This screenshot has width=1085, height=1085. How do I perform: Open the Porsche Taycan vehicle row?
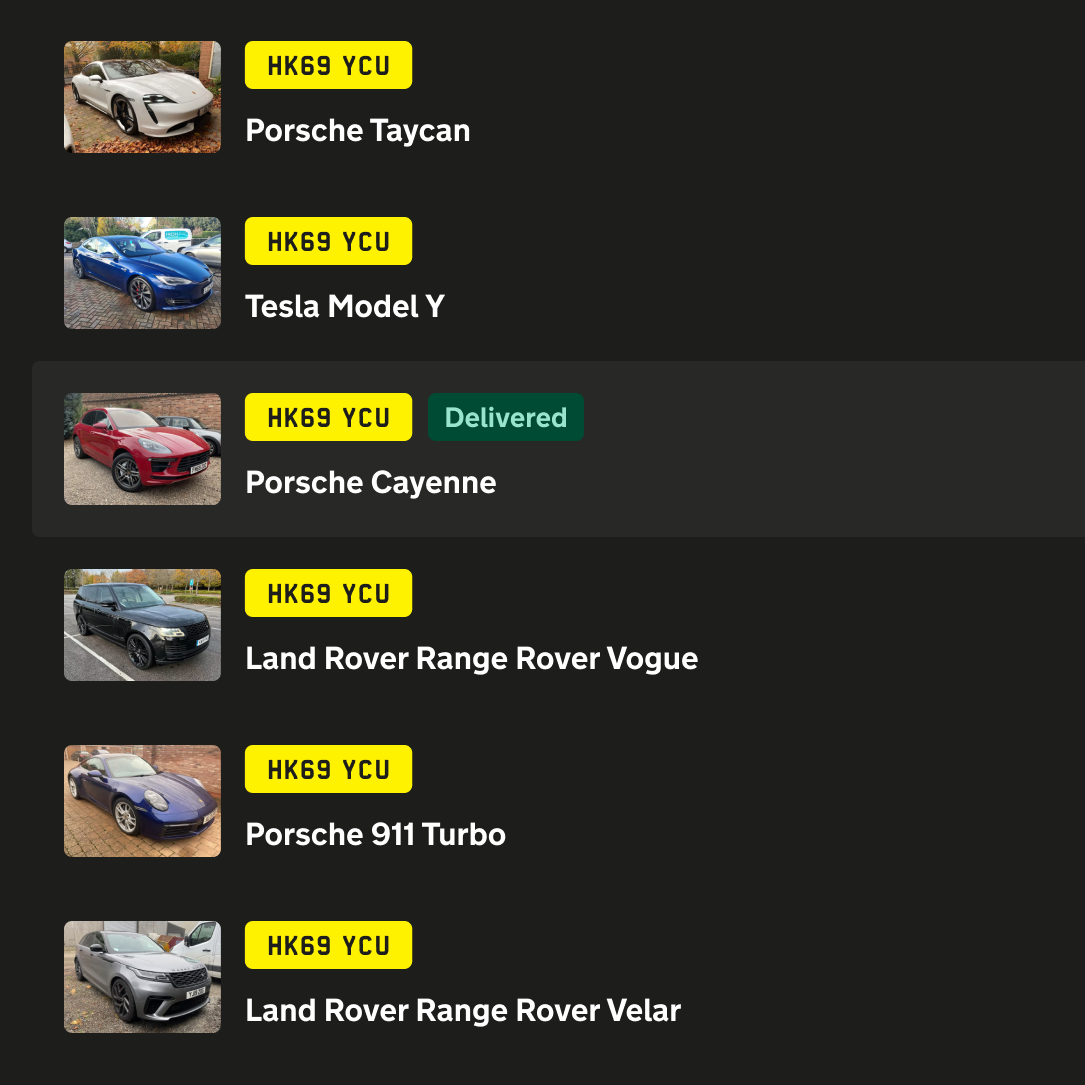[x=357, y=131]
